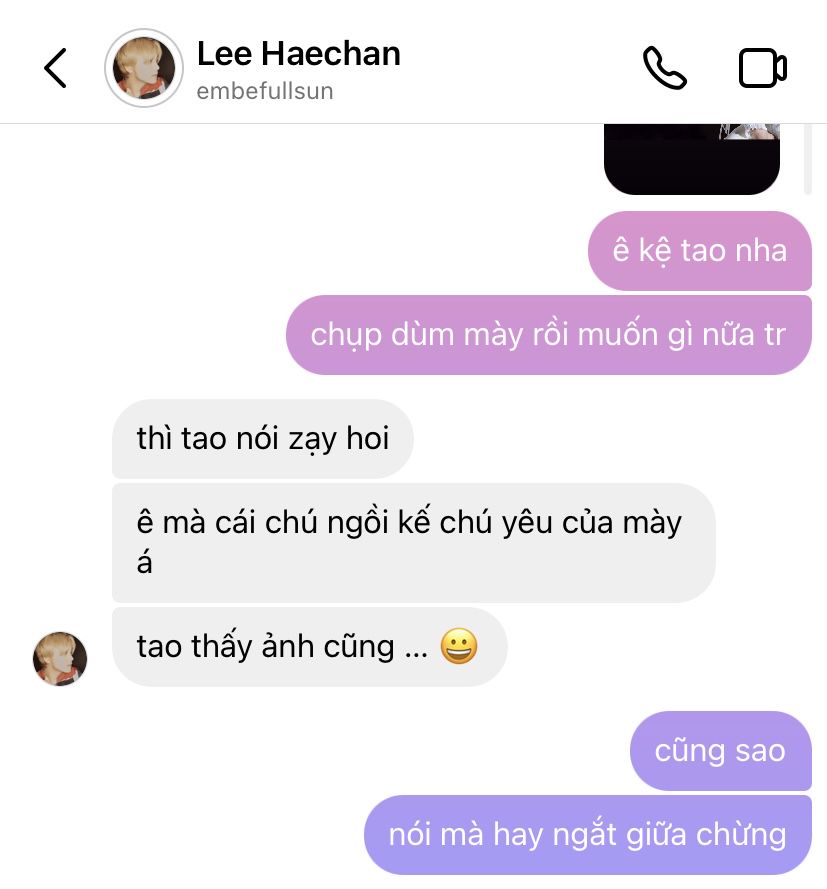Open the sent image at the top
Viewport: 827px width, 889px height.
click(692, 159)
